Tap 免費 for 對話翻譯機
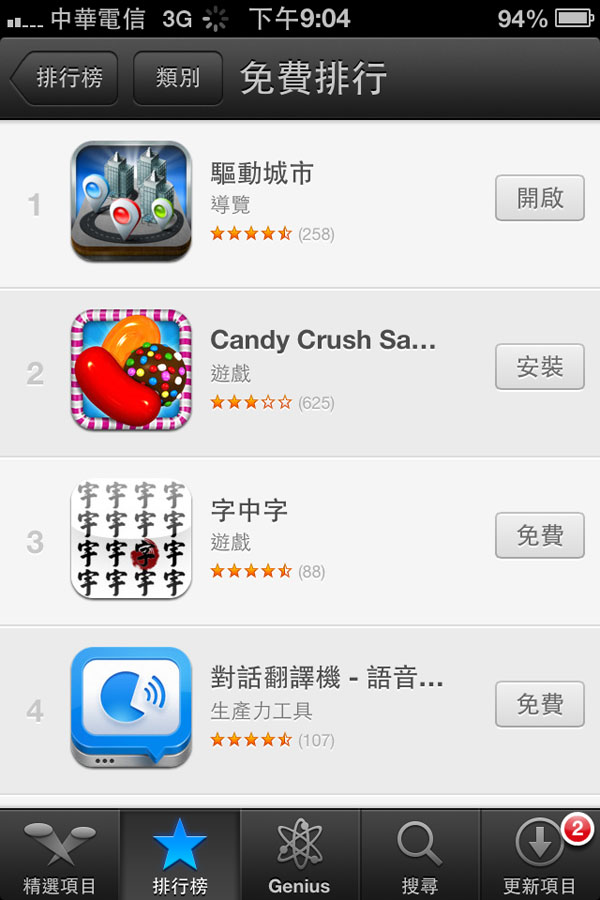600x900 pixels. [540, 705]
